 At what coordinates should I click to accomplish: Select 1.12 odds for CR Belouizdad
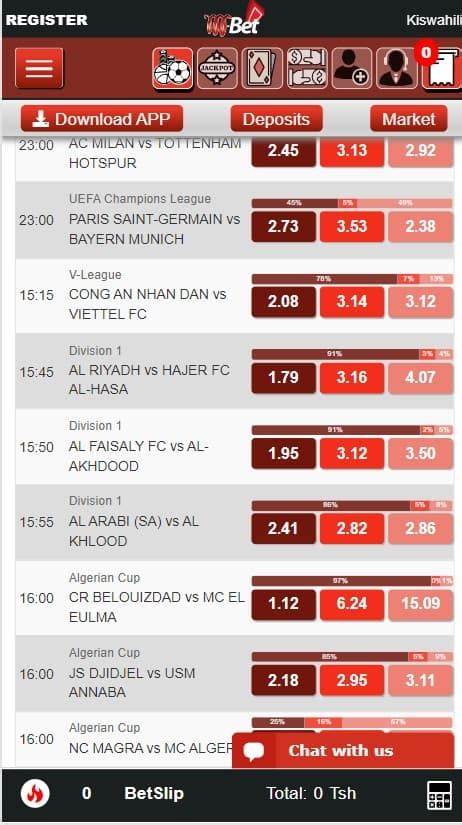(x=284, y=603)
